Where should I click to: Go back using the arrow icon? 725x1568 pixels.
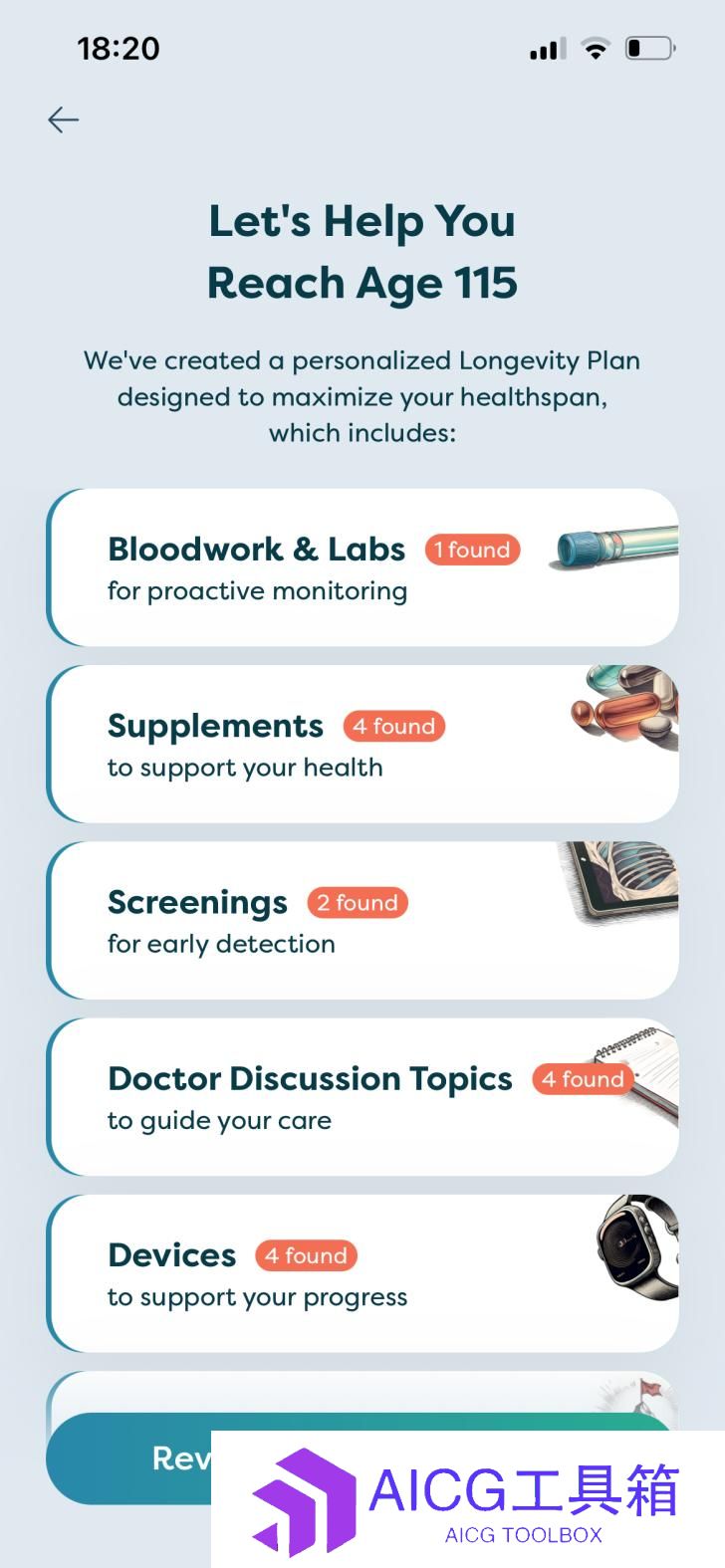point(63,120)
